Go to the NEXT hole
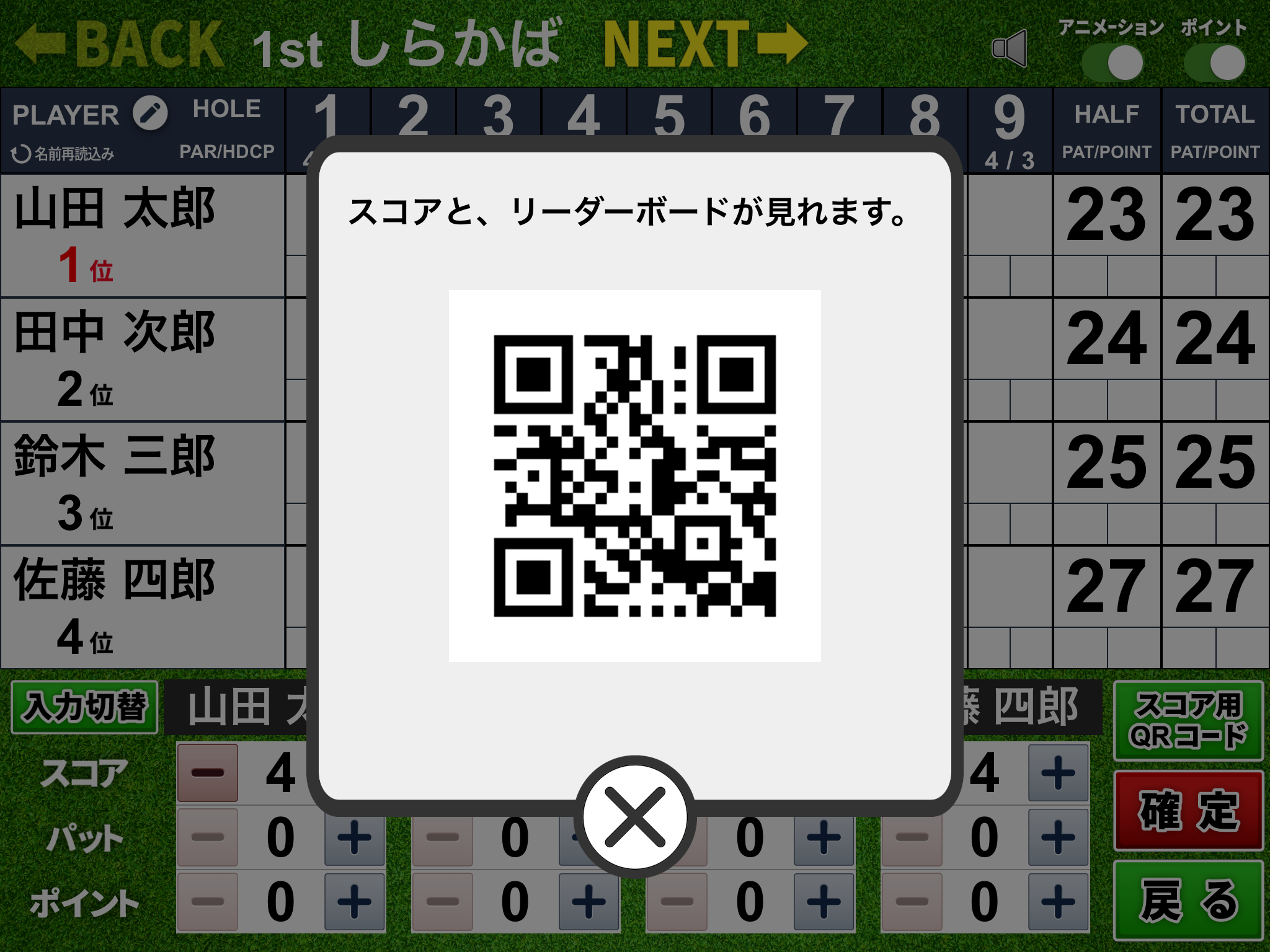Image resolution: width=1270 pixels, height=952 pixels. point(704,44)
